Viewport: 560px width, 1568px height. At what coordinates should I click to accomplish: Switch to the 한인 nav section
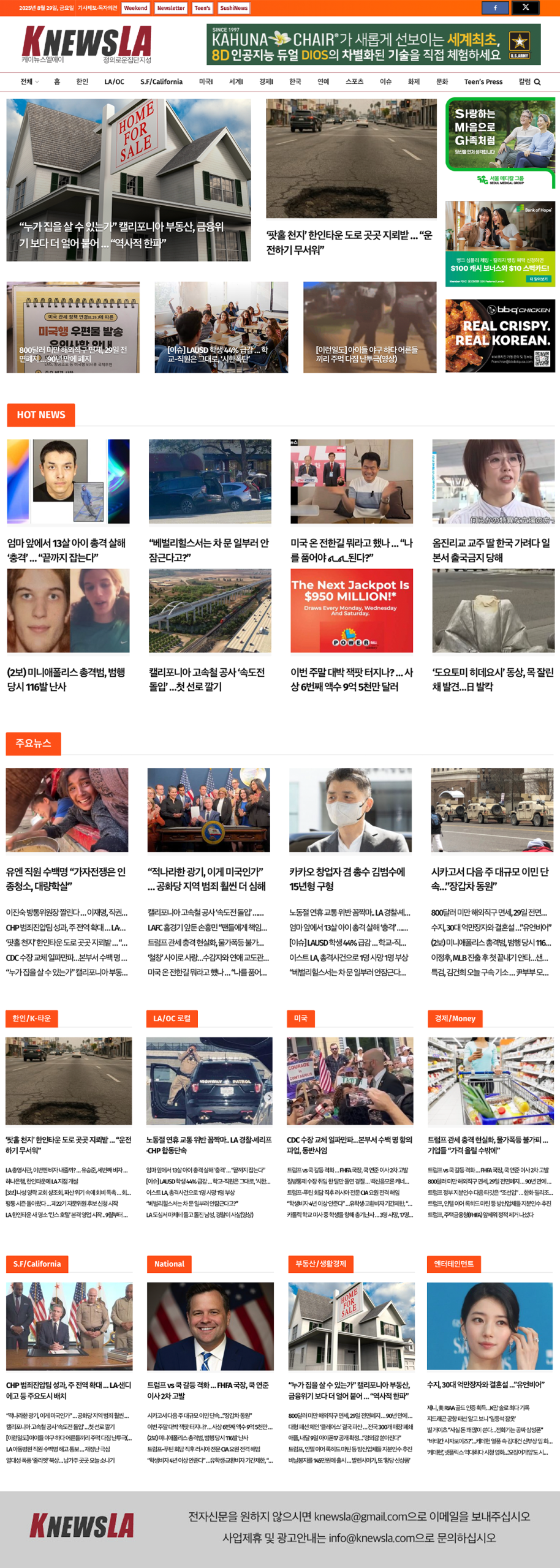point(81,82)
